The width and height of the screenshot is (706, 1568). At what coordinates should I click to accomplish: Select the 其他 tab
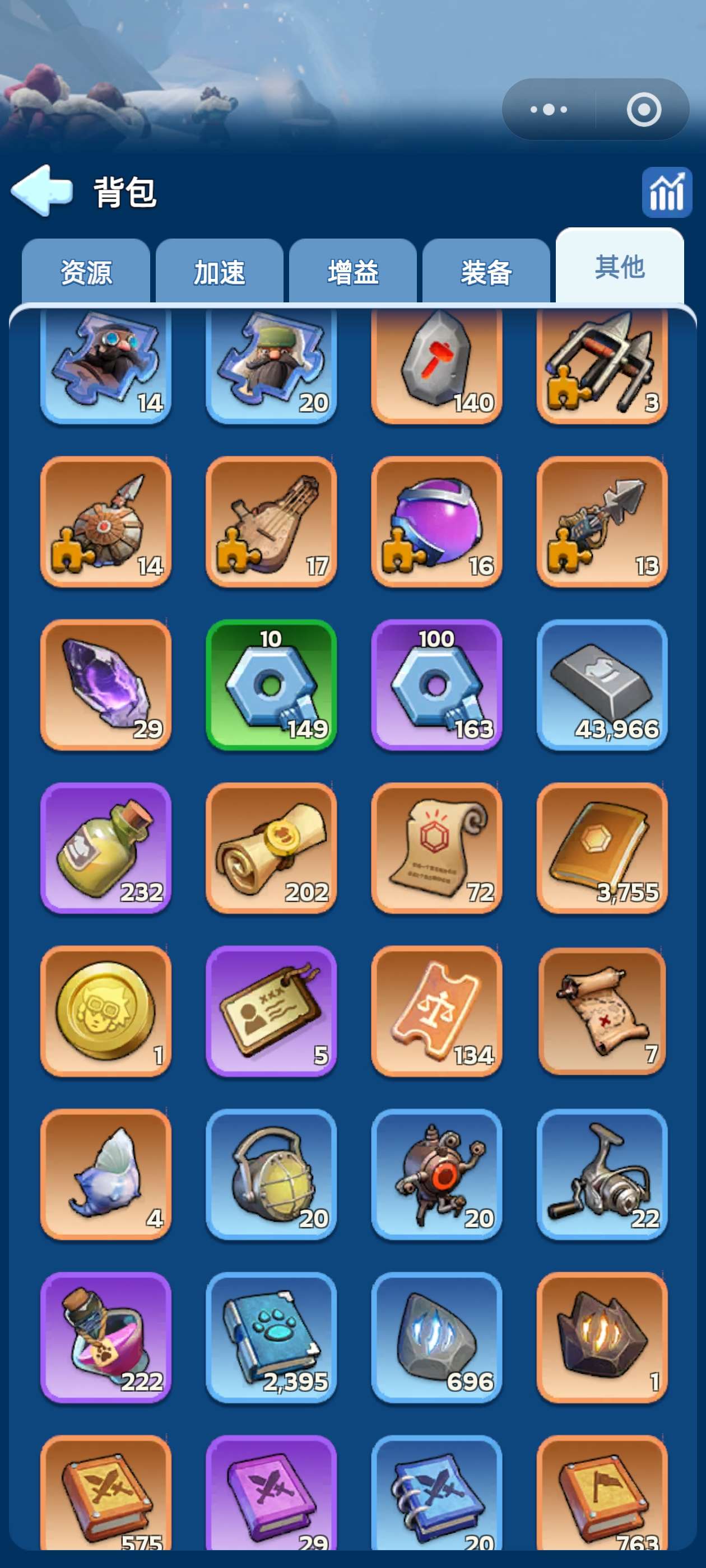[620, 266]
